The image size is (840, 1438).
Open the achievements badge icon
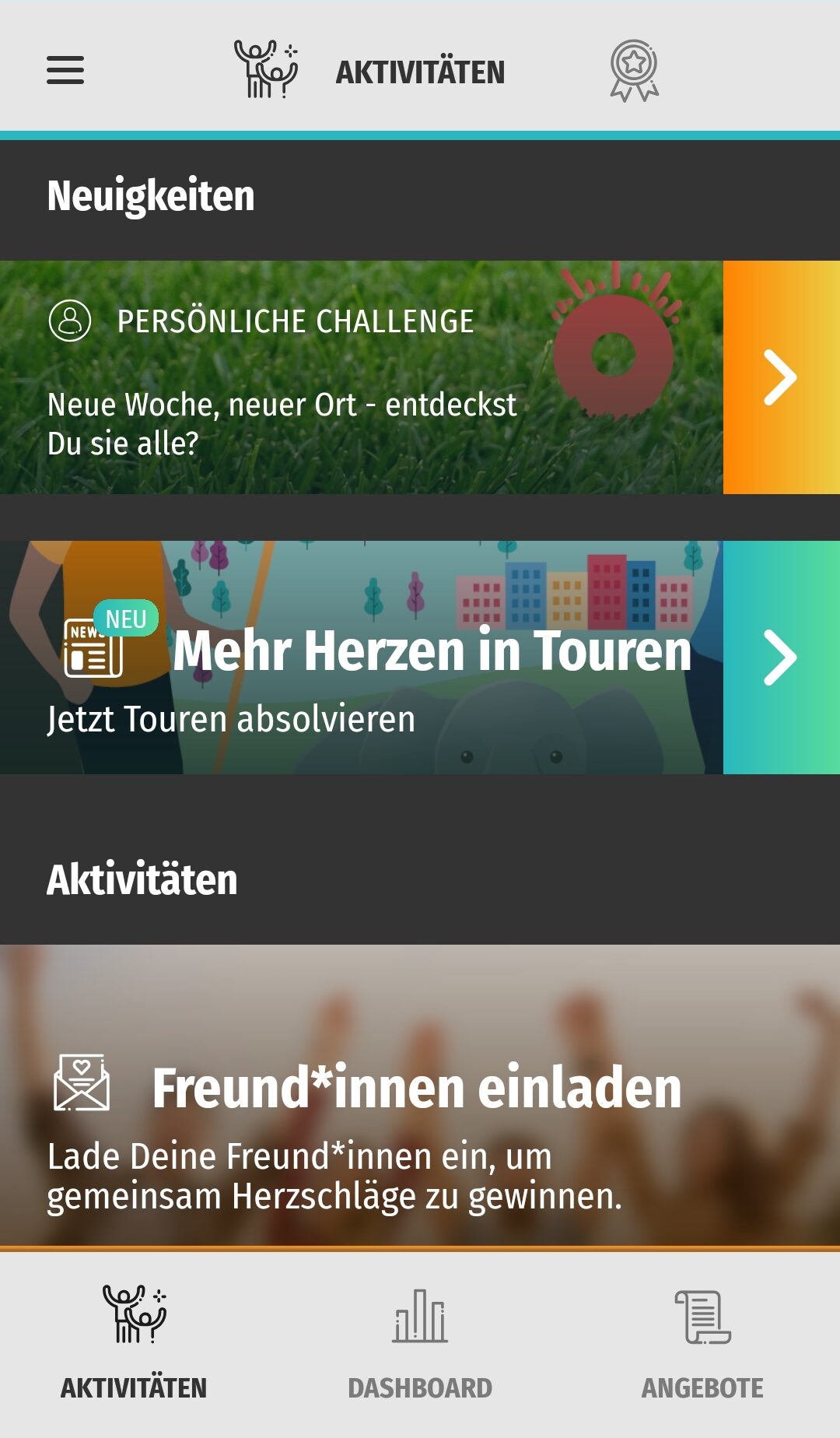pyautogui.click(x=634, y=71)
